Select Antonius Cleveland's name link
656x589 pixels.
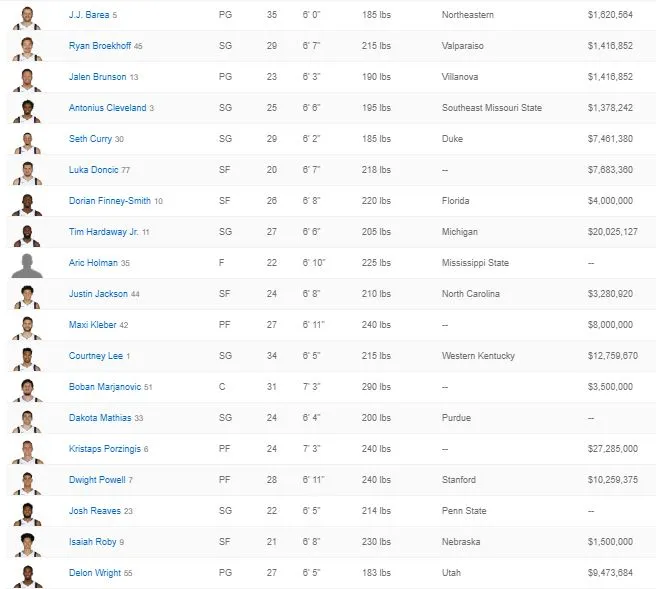pyautogui.click(x=107, y=108)
